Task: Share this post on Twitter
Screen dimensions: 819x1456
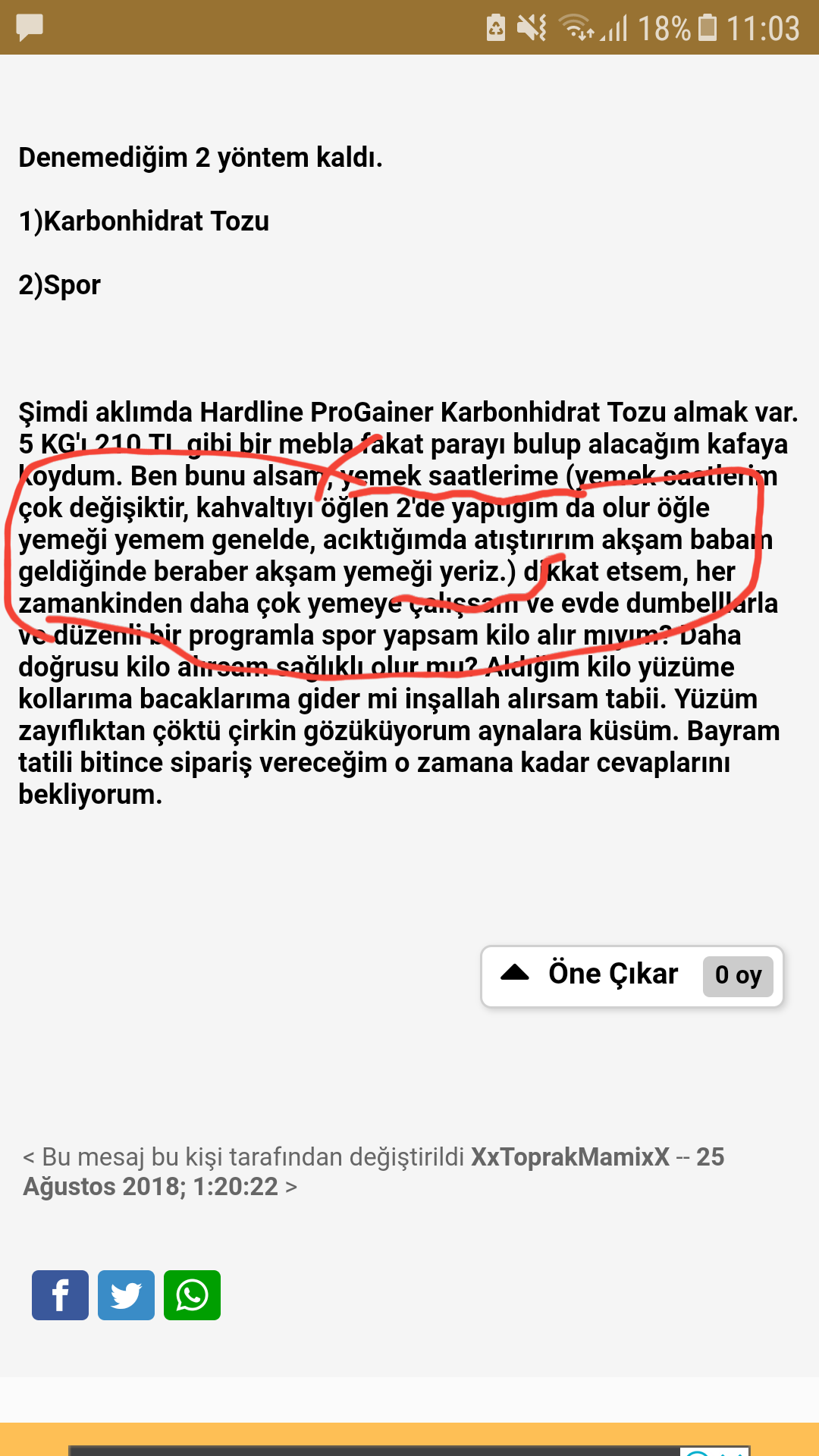Action: tap(126, 1295)
